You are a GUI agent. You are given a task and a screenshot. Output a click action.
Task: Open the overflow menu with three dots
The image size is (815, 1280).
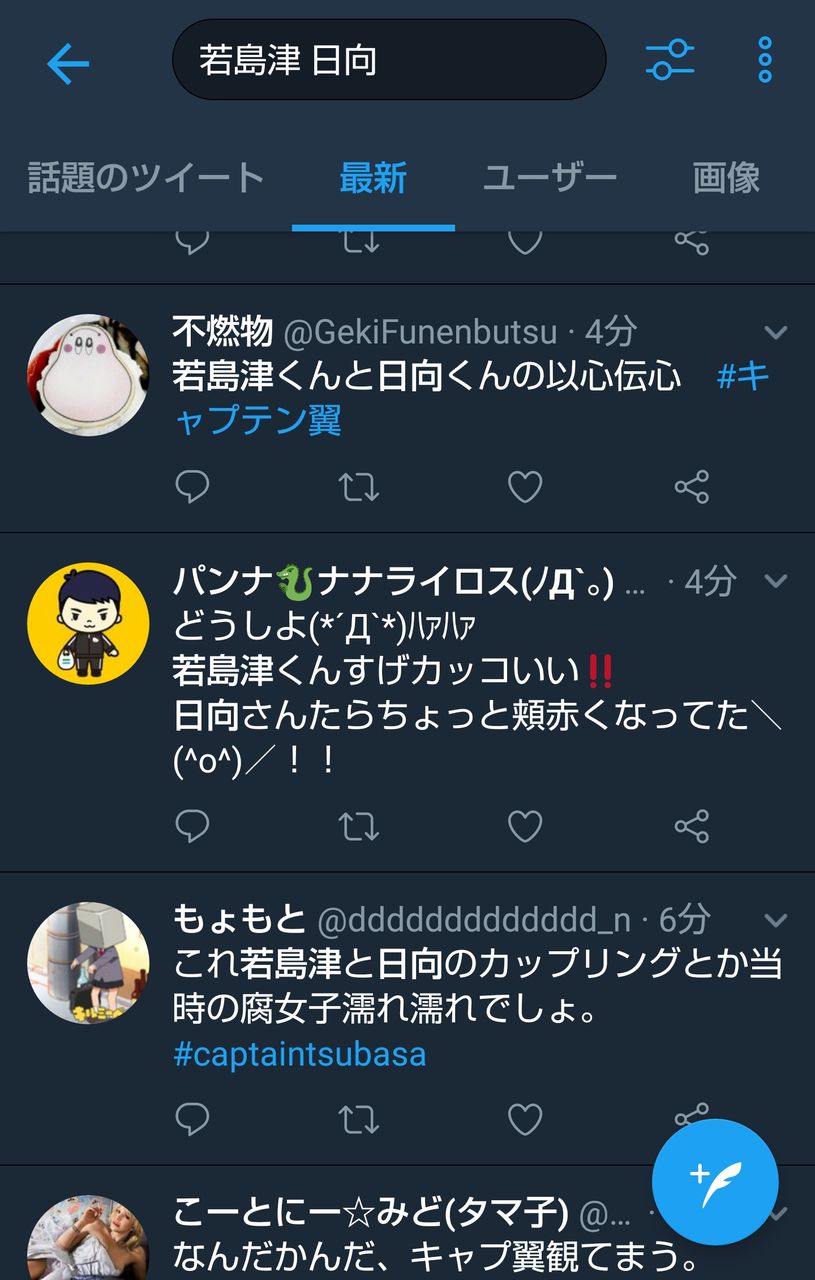pos(764,60)
